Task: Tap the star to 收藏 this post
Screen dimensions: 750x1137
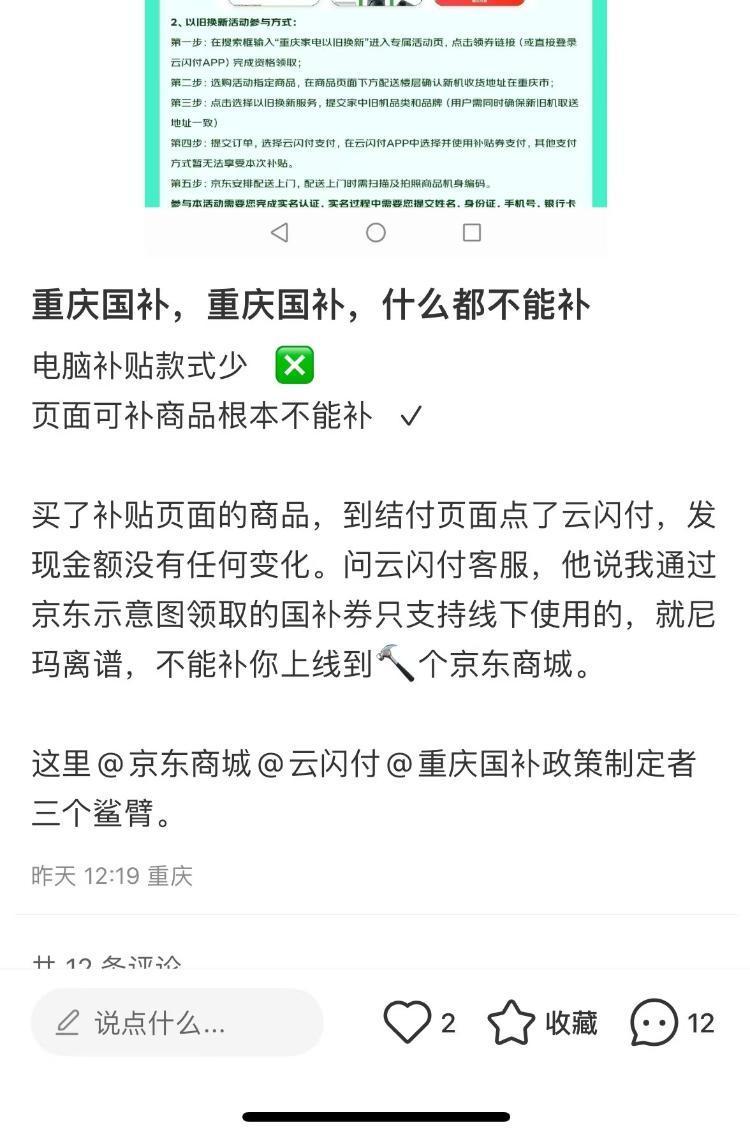Action: (x=511, y=1022)
